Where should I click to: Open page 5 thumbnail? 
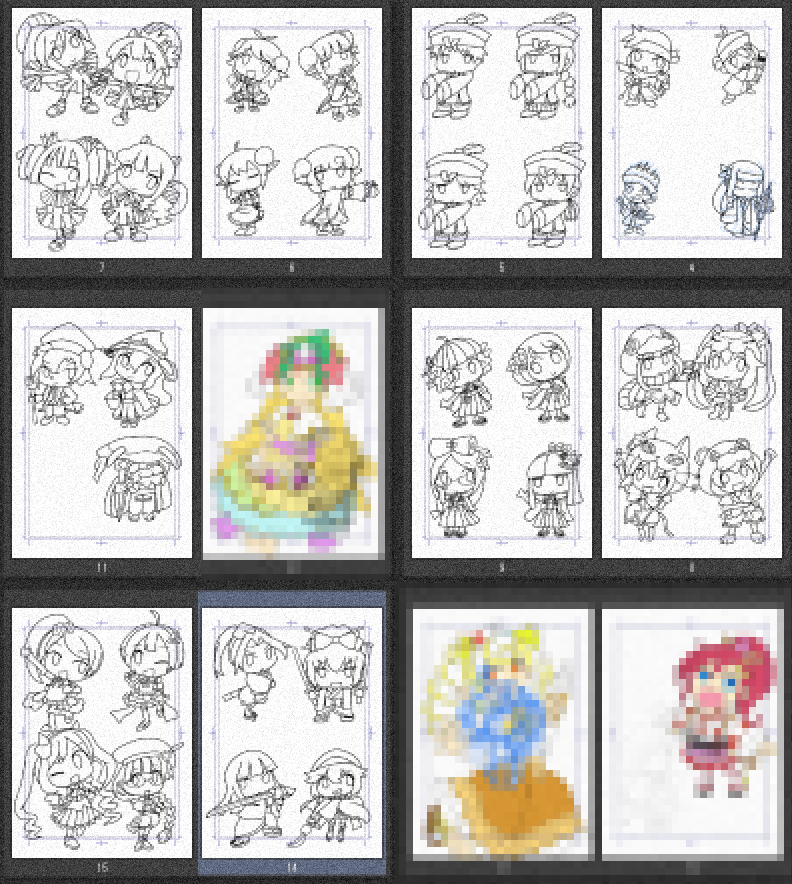(x=502, y=133)
